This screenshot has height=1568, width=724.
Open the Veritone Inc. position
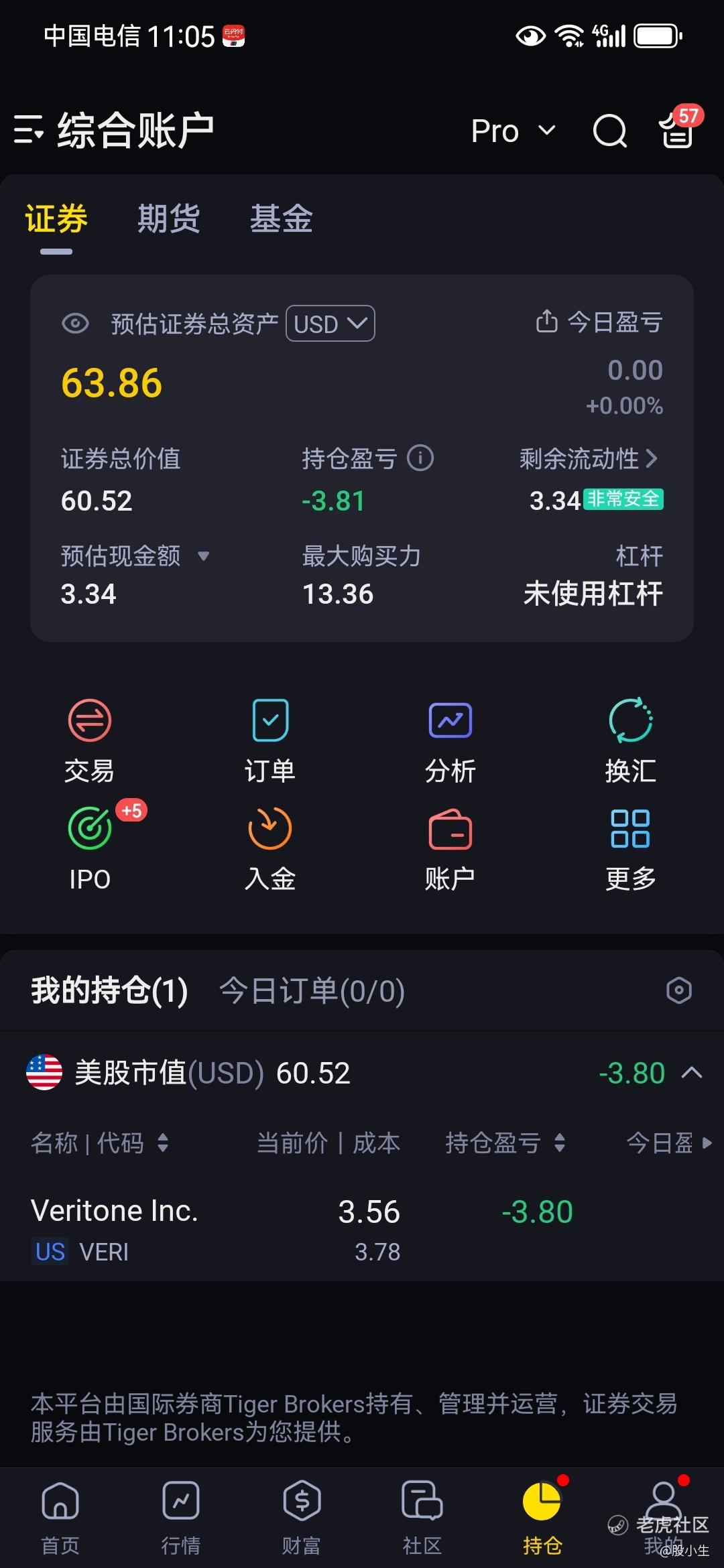coord(362,1230)
